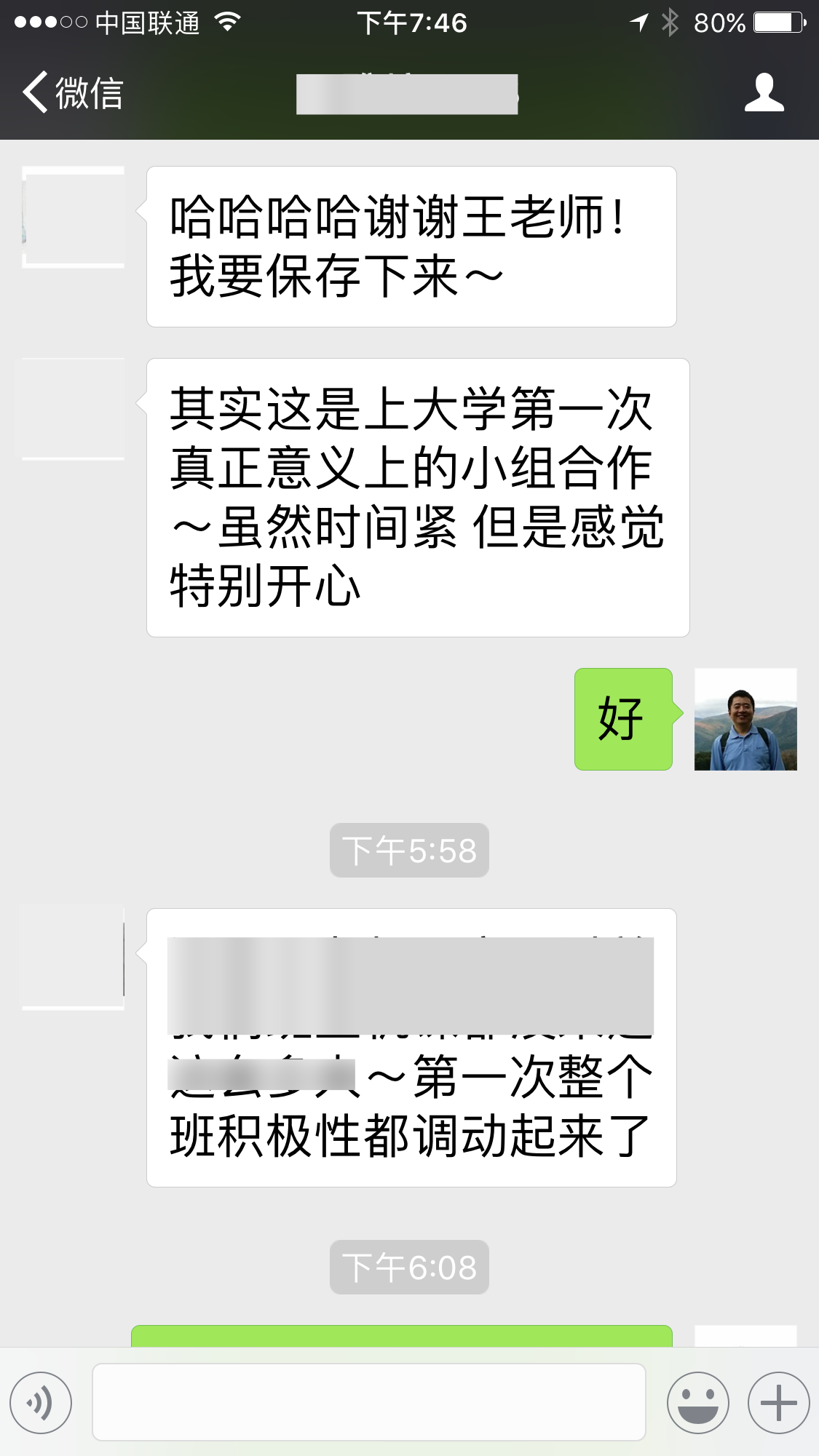
Task: Switch to voice message input
Action: click(x=41, y=1402)
